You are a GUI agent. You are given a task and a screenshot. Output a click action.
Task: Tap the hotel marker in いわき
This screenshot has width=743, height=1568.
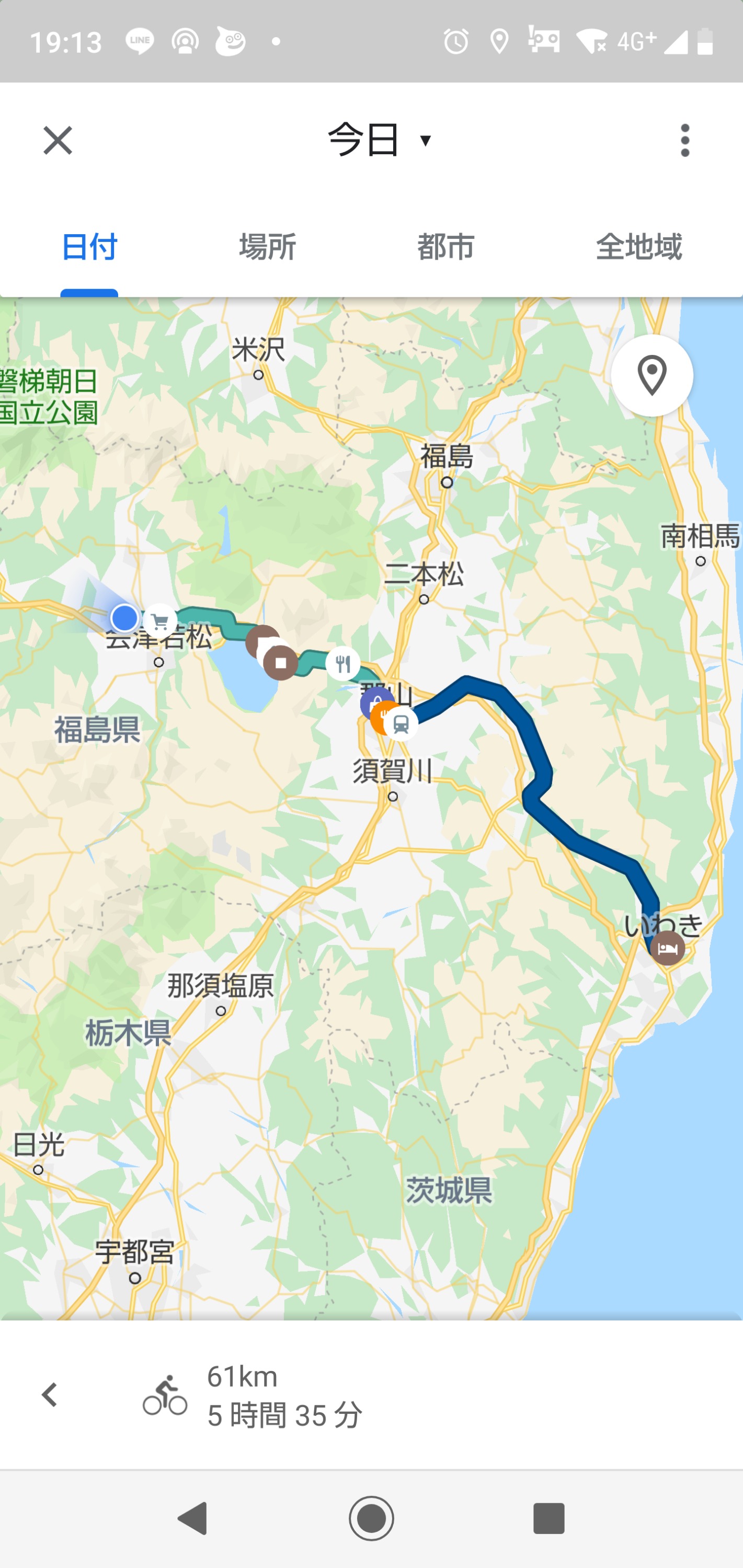coord(668,948)
